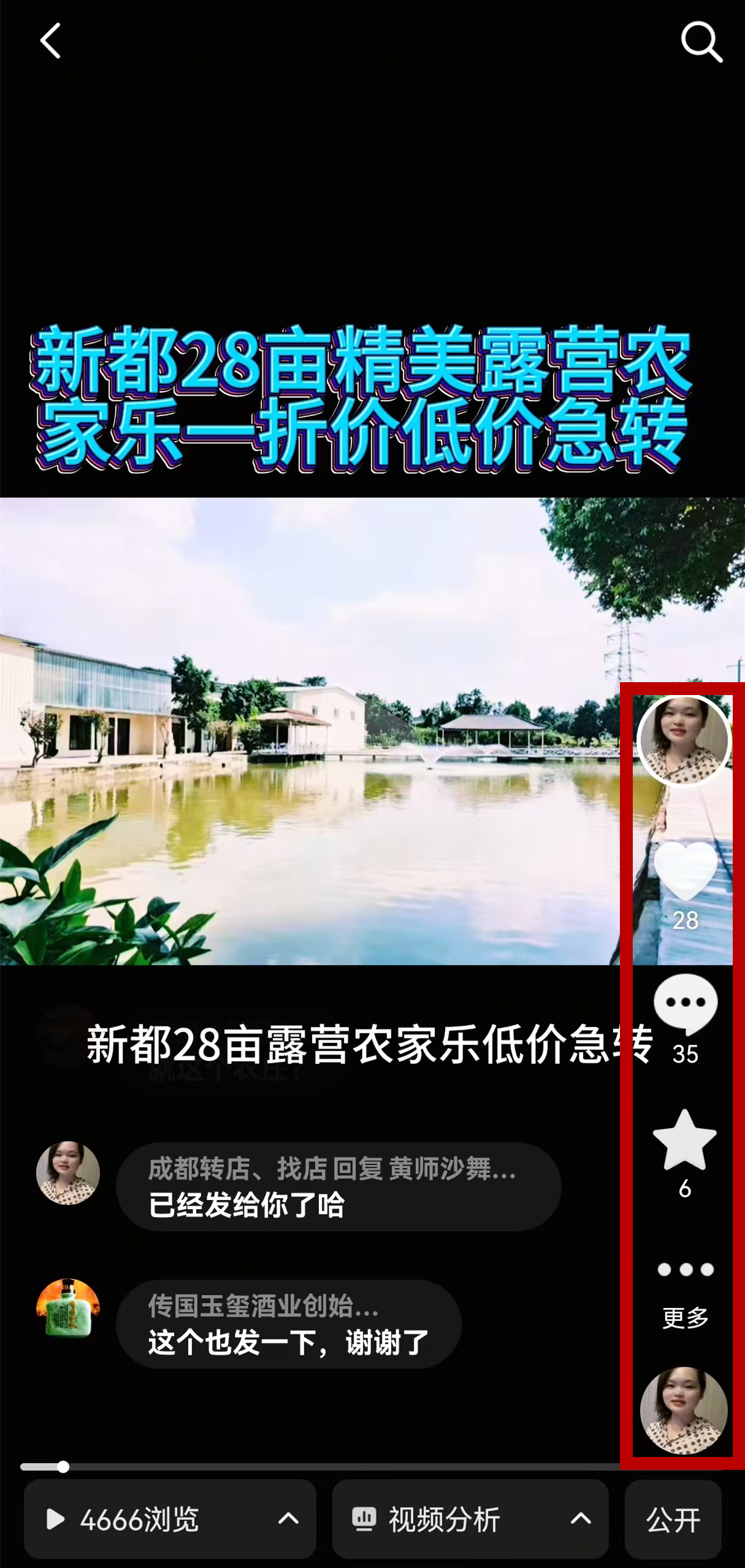The width and height of the screenshot is (745, 1568).
Task: Expand the 4666浏览 views panel
Action: coord(170,1519)
